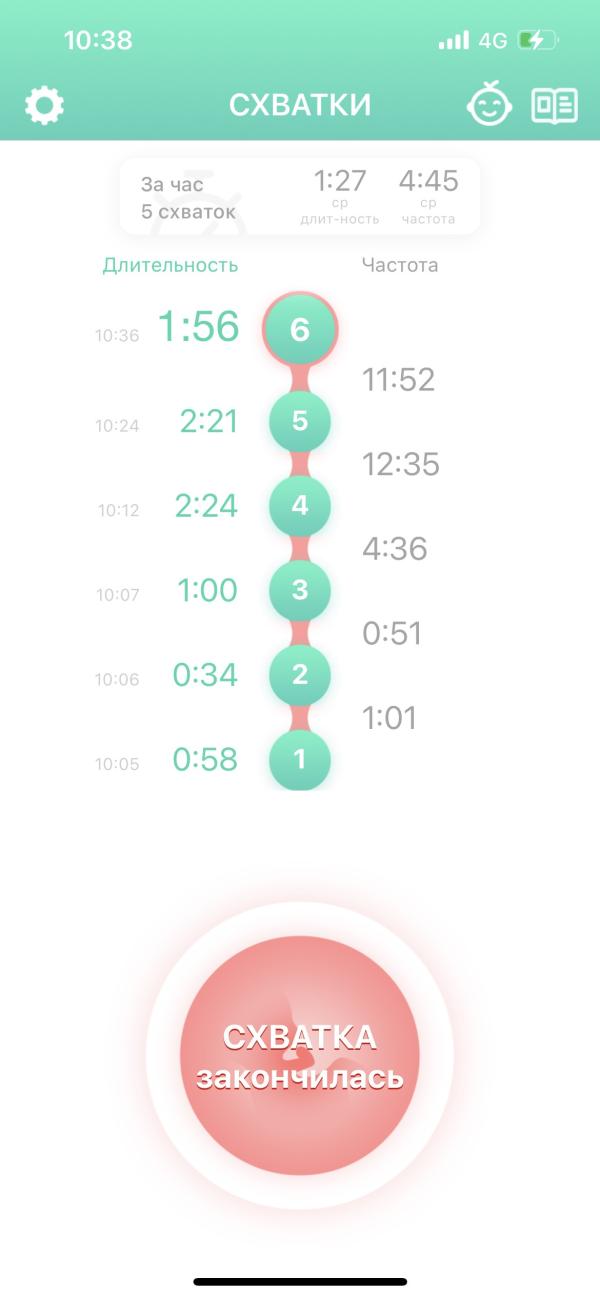
Task: Open the guide book icon
Action: [554, 105]
